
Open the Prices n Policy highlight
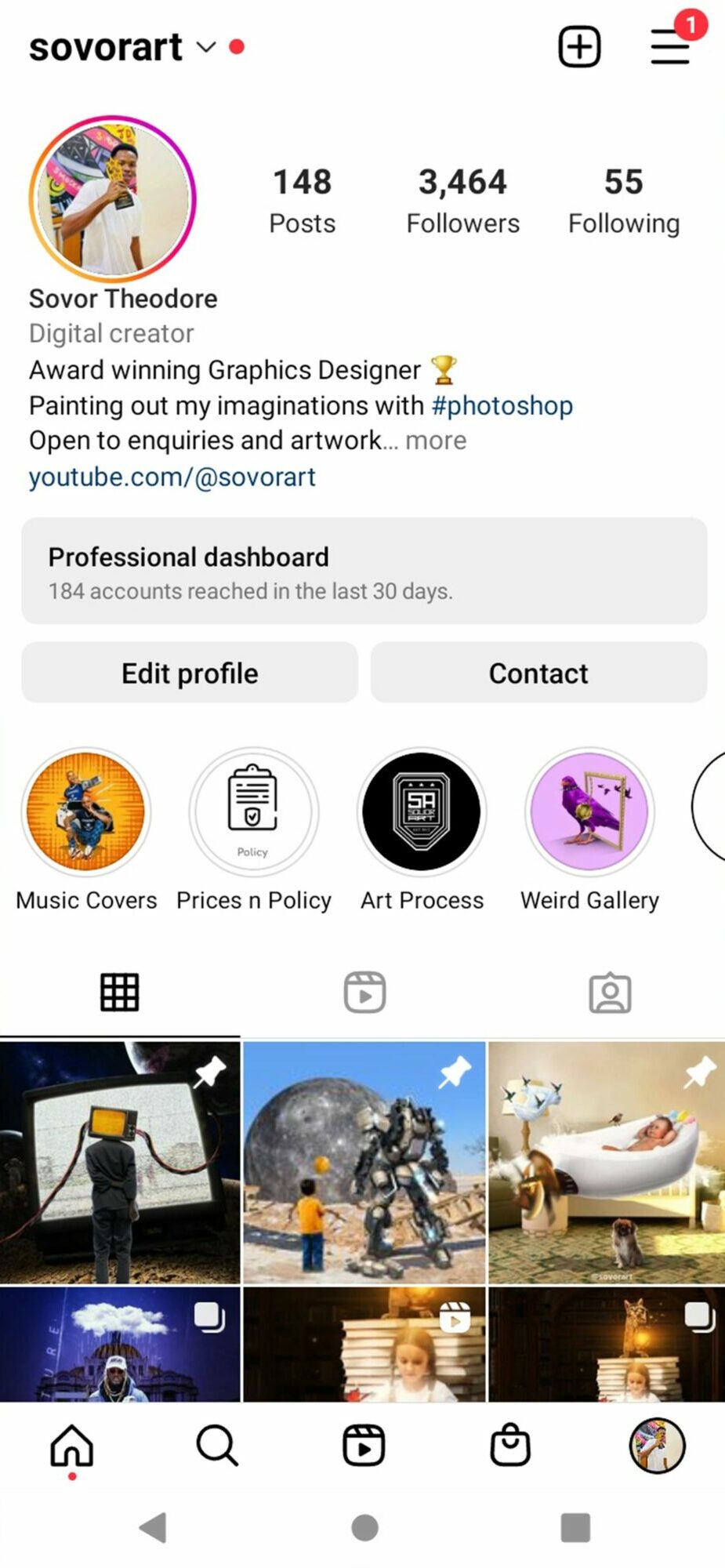point(253,811)
